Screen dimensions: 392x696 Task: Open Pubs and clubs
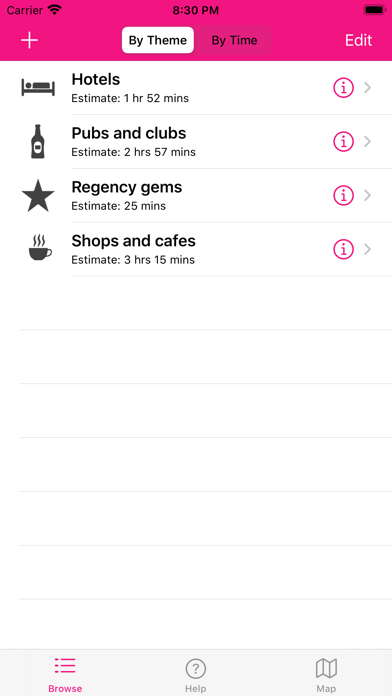pos(196,142)
